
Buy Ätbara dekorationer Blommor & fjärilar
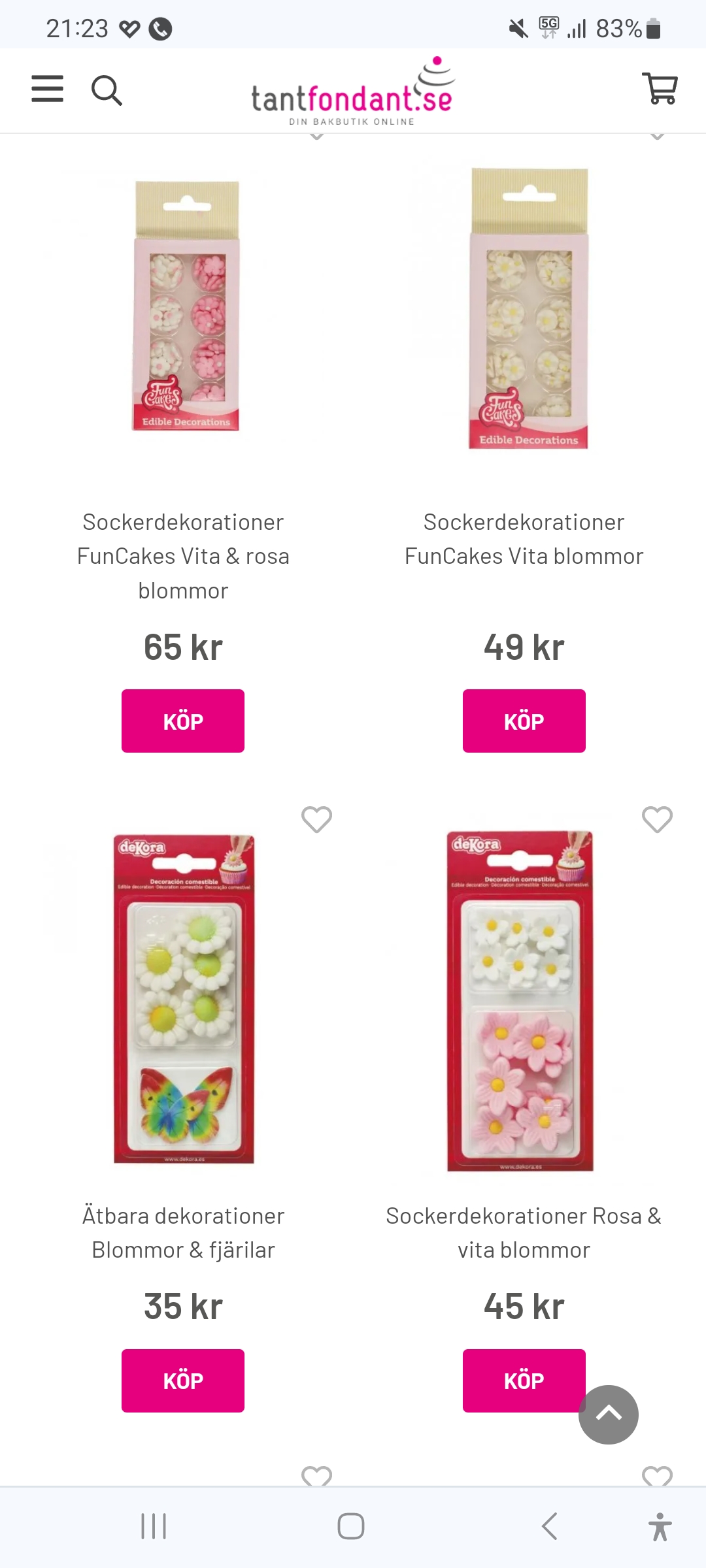pos(183,1380)
